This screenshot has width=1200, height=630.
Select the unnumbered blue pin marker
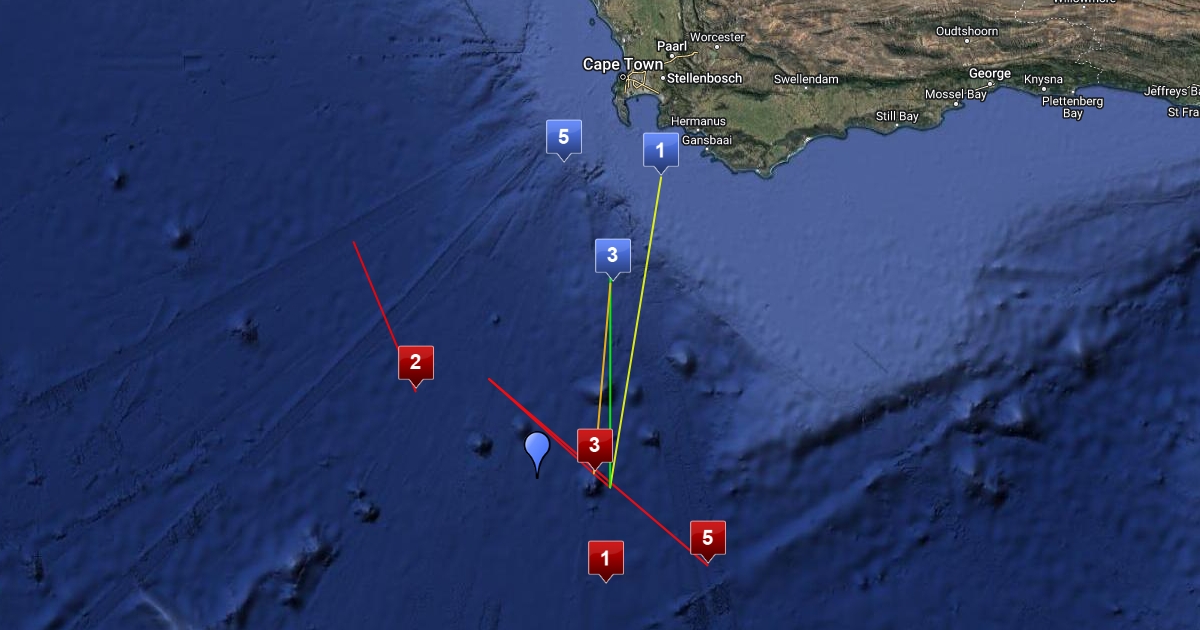click(x=538, y=450)
